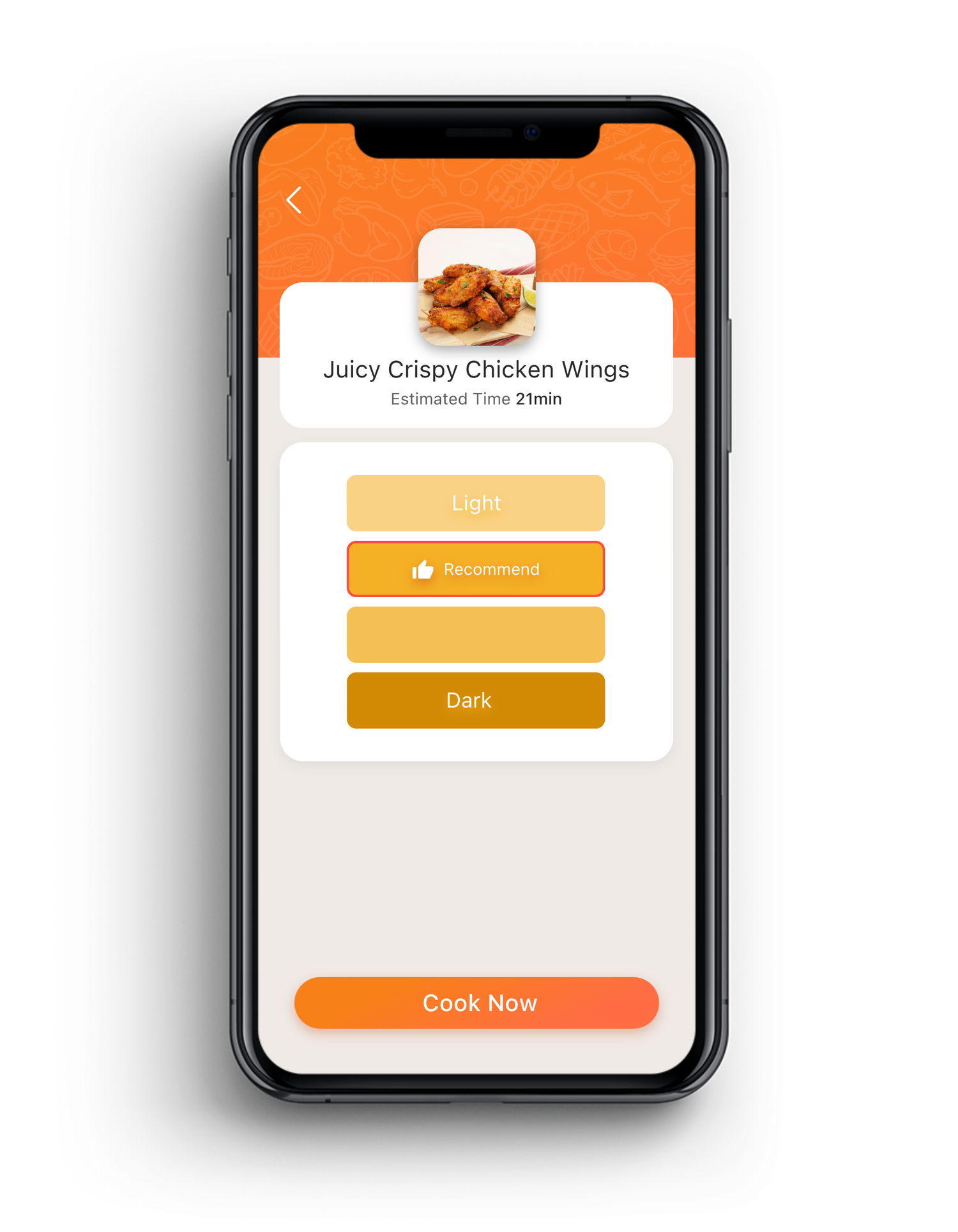Go back using the top-left arrow
This screenshot has height=1232, width=958.
294,200
